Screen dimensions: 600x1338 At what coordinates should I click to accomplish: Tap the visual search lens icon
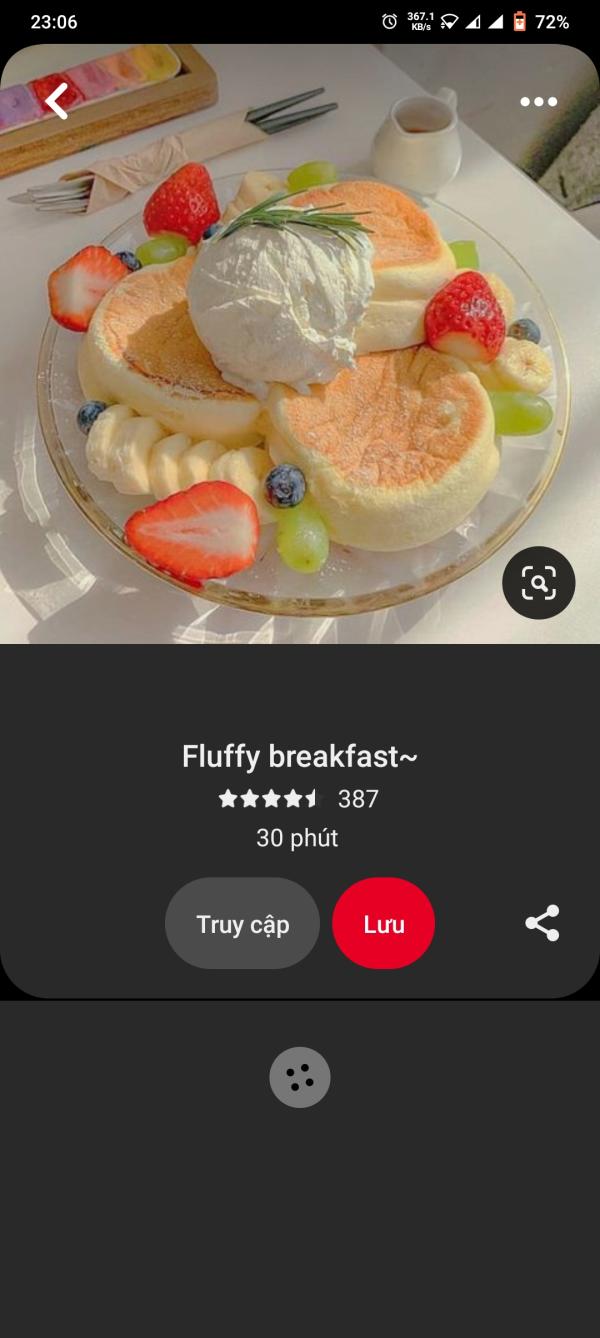(x=538, y=583)
